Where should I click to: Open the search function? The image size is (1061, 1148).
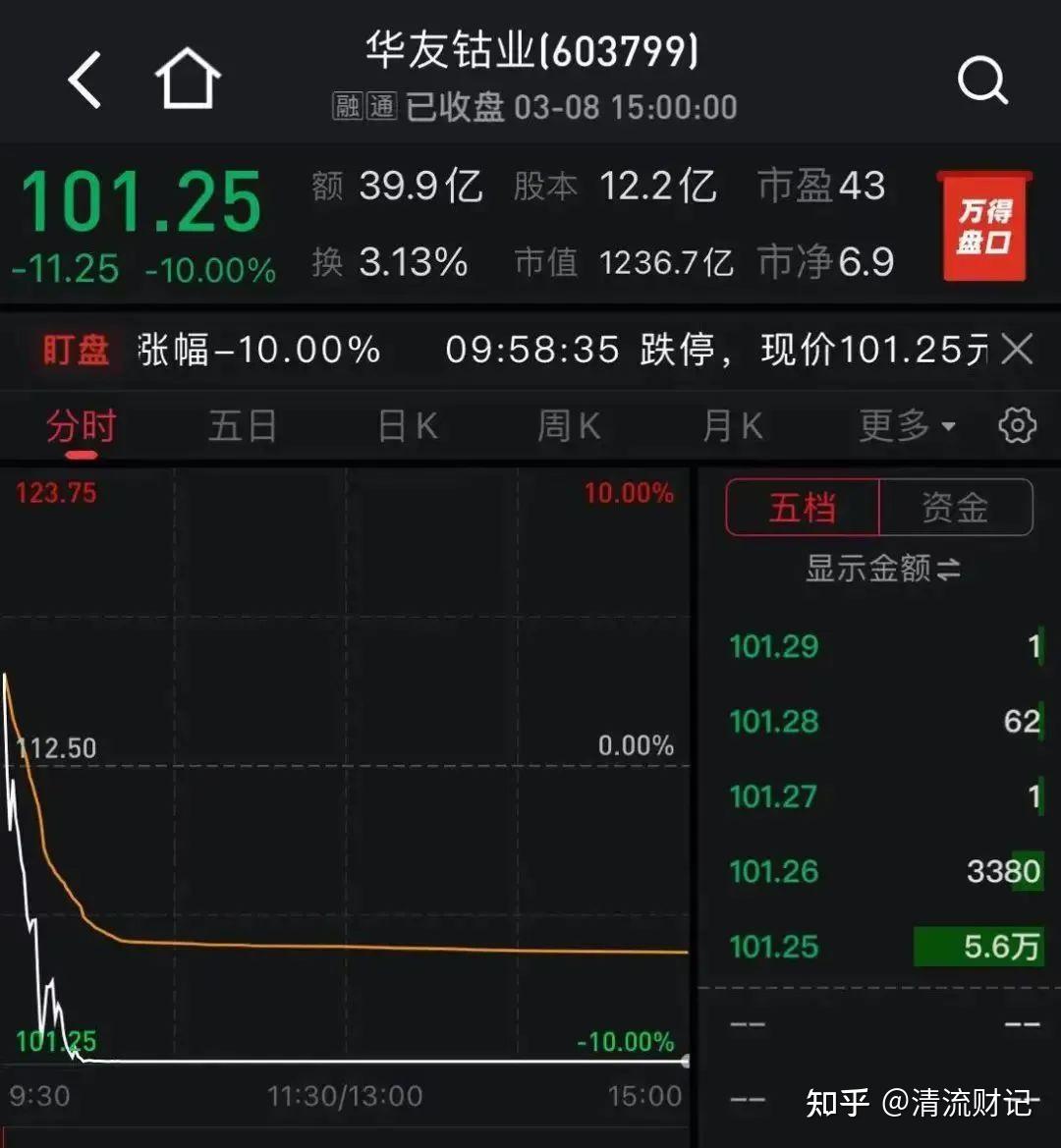click(x=981, y=81)
